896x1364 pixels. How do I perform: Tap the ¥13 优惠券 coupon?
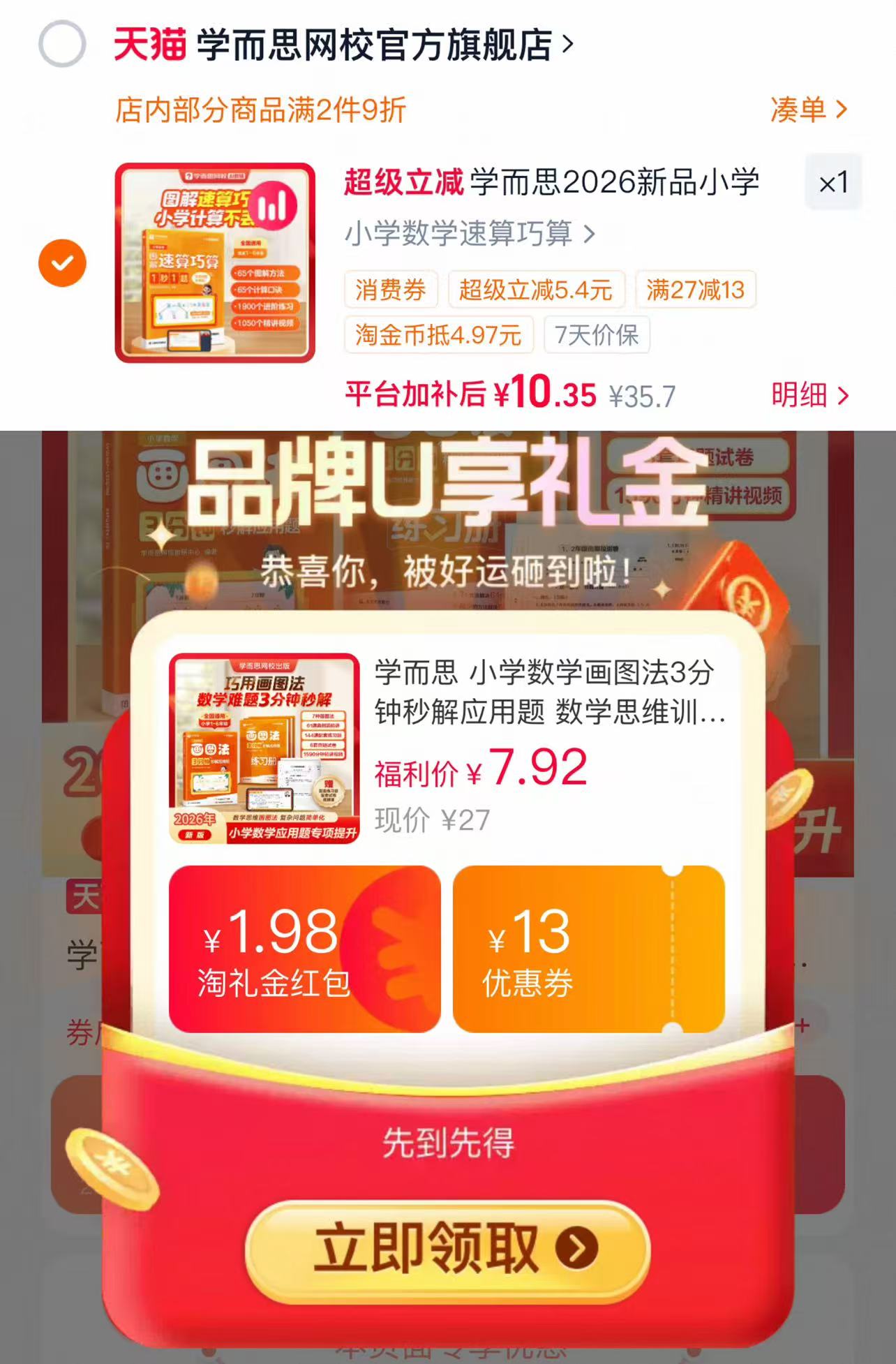589,949
